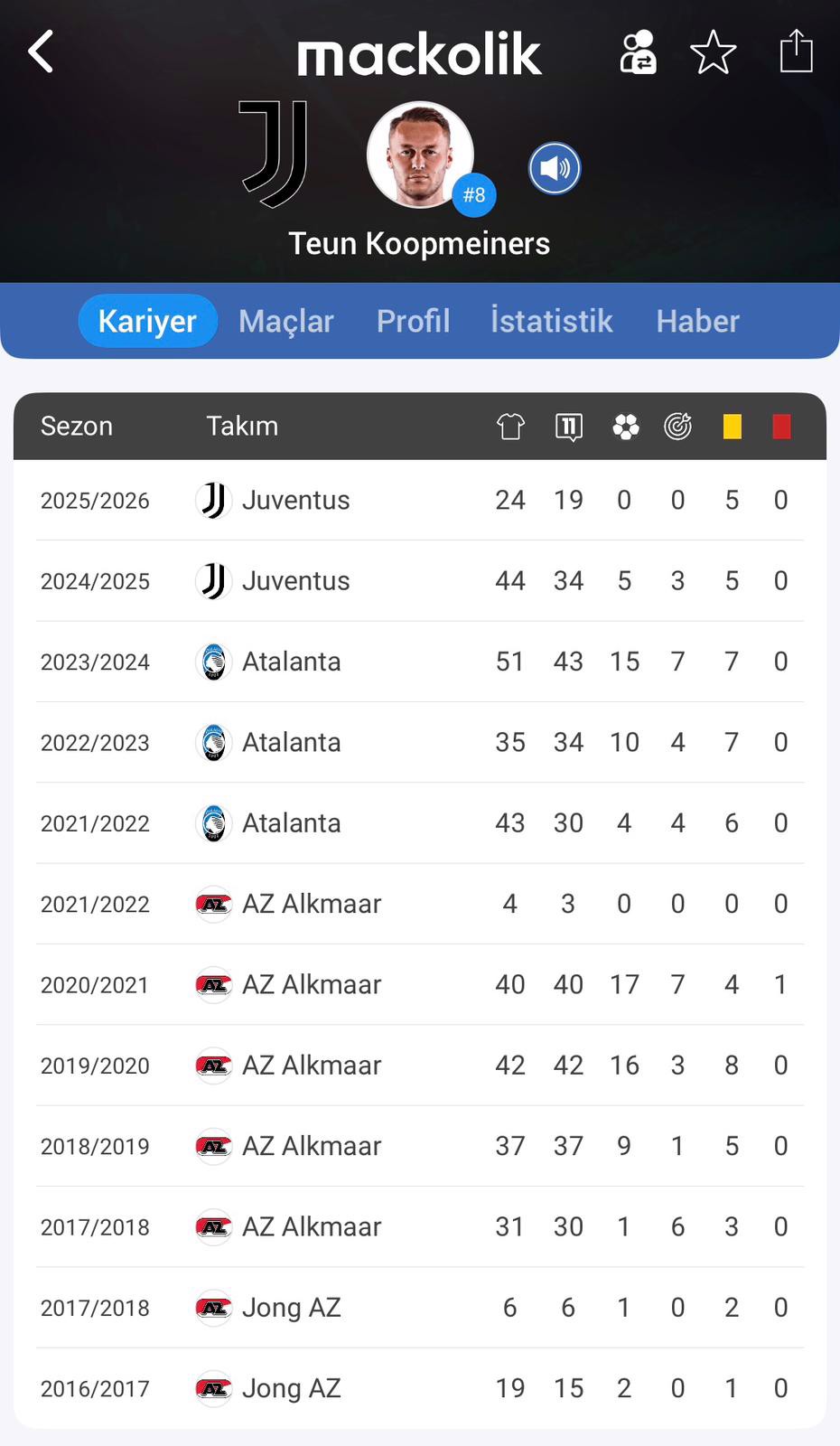
Task: Open the 2020/2021 AZ Alkmaar season row
Action: [420, 984]
